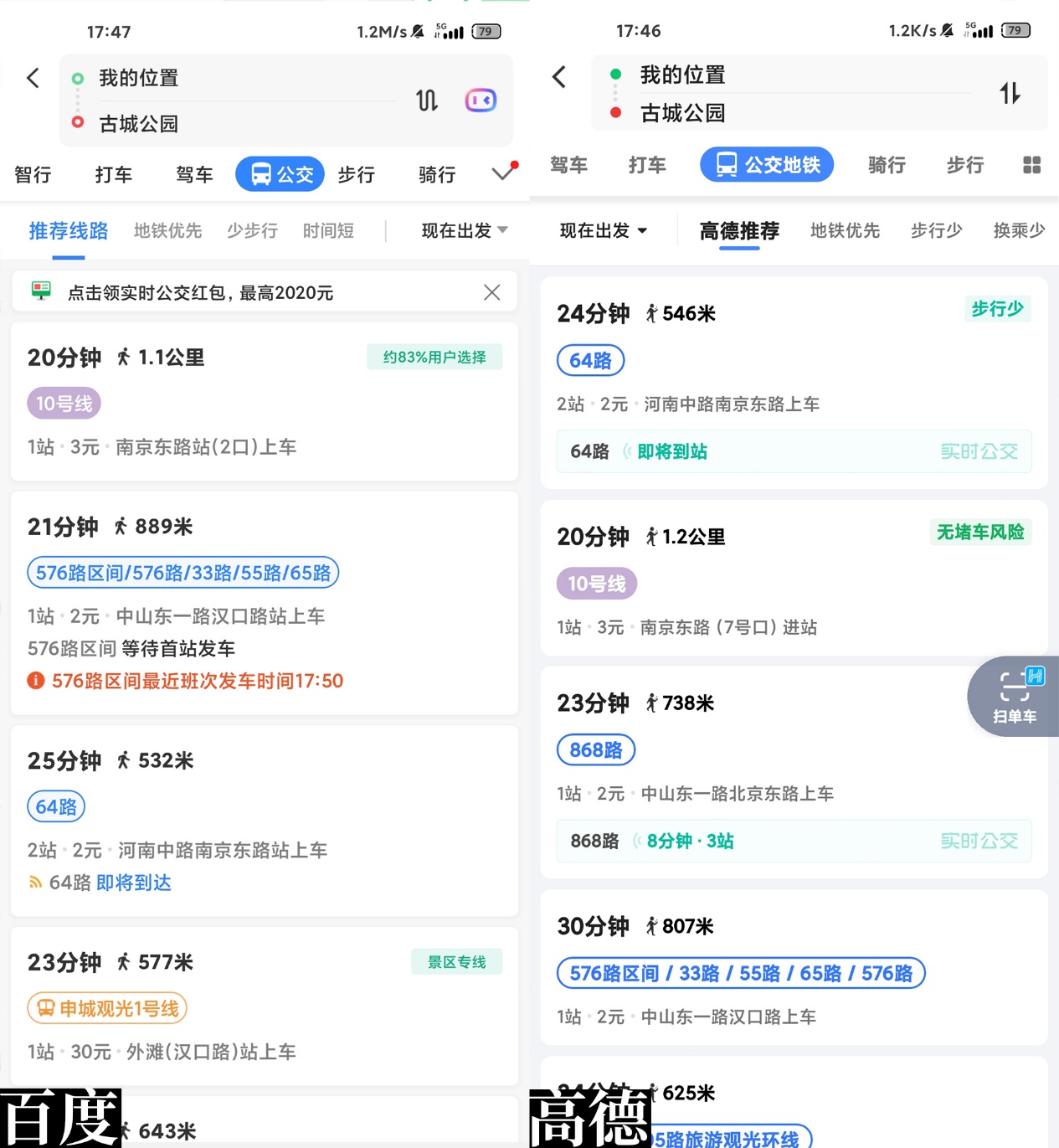Image resolution: width=1059 pixels, height=1148 pixels.
Task: Open the 扫单车 bike scan floating button
Action: pyautogui.click(x=1014, y=696)
